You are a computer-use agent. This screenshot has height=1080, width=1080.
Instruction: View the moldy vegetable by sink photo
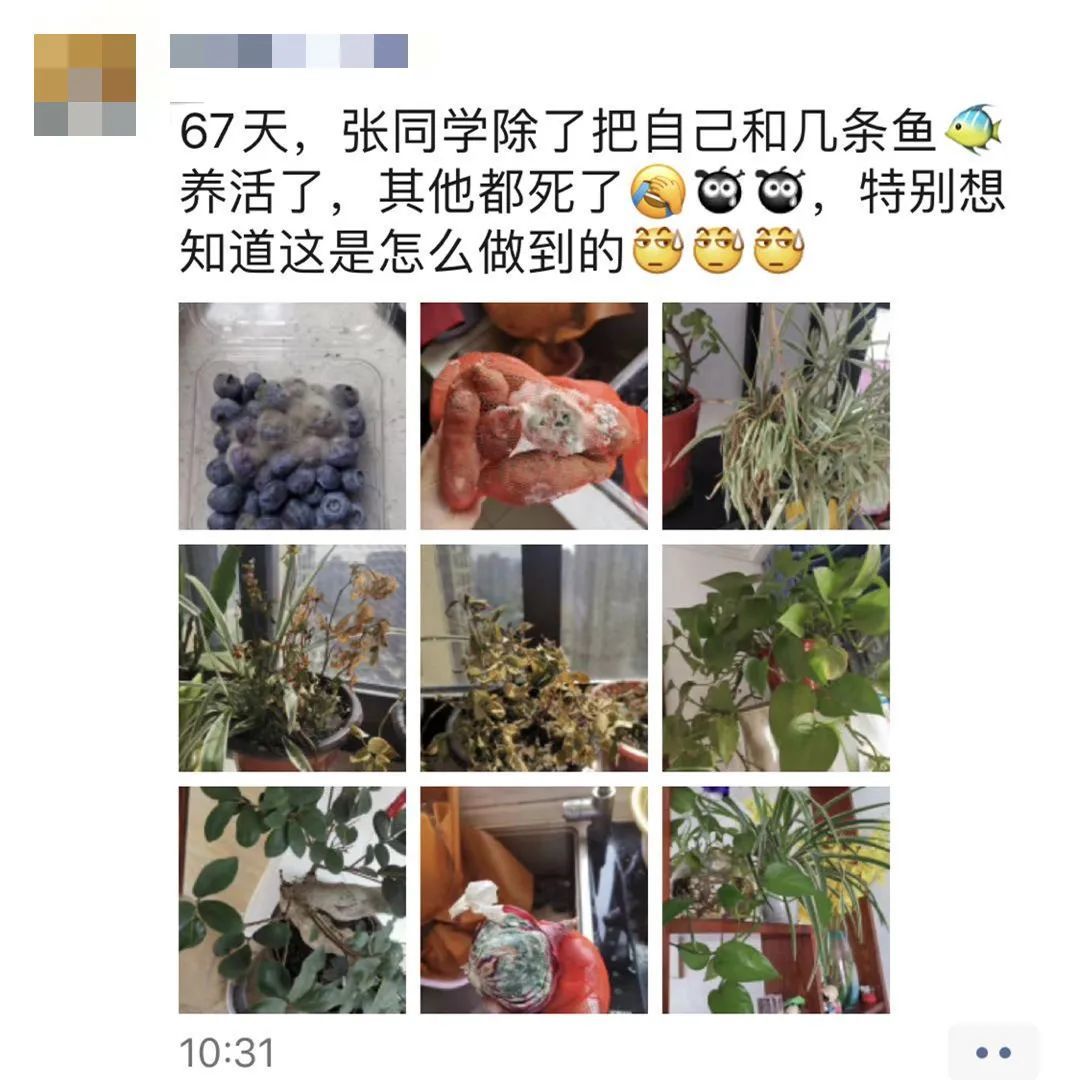(533, 899)
